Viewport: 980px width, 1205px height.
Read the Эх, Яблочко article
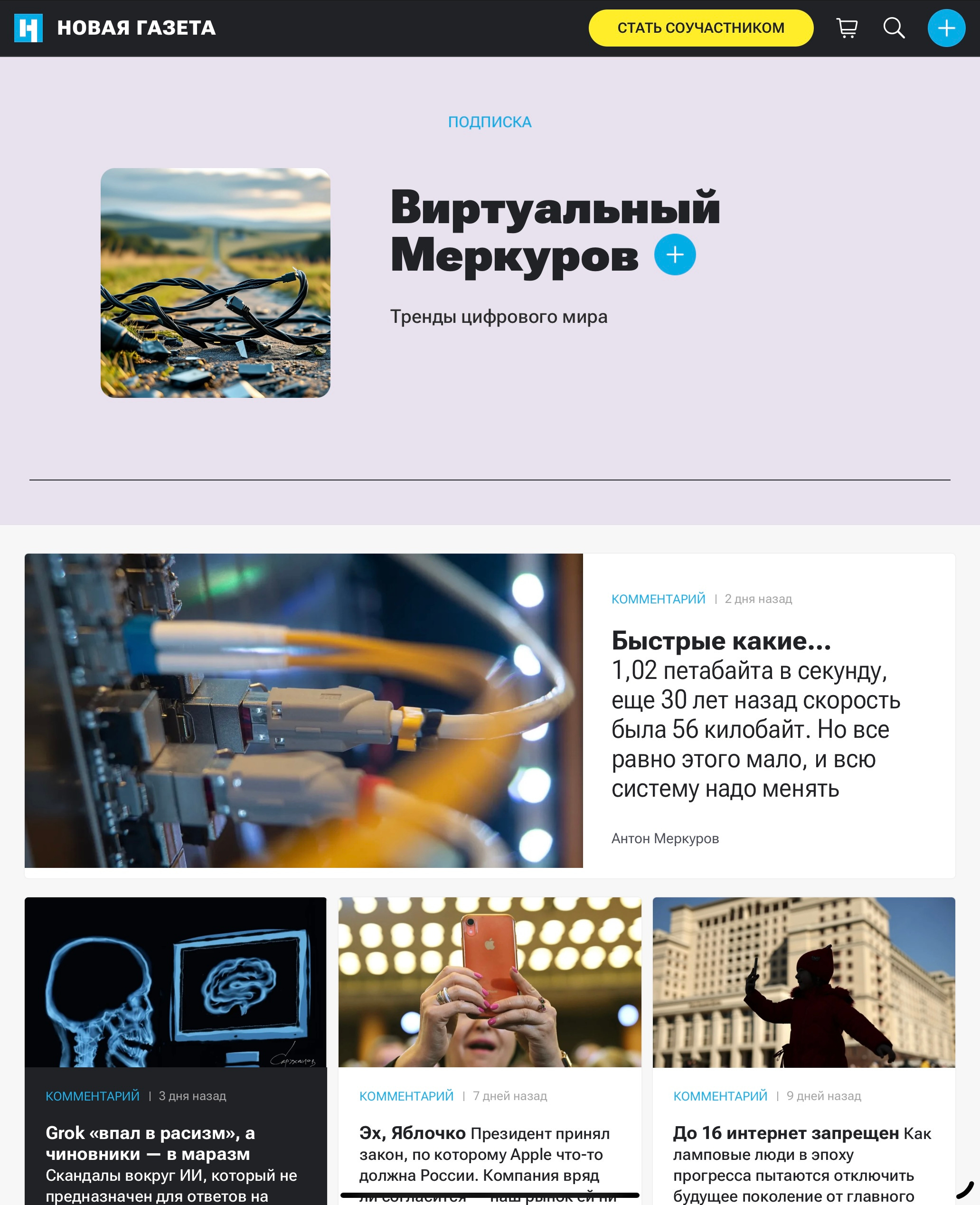point(412,1133)
